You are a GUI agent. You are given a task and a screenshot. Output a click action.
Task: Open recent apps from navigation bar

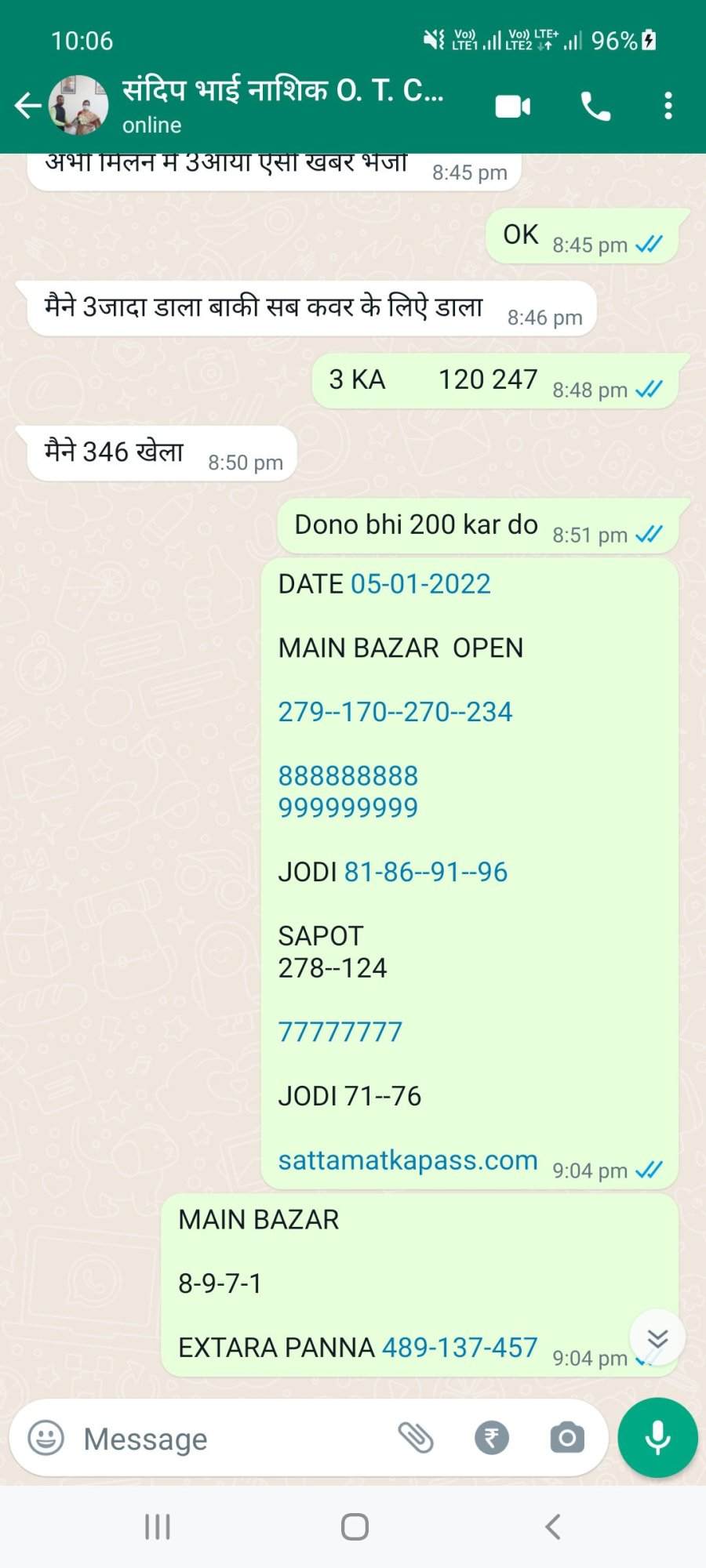[x=158, y=1527]
